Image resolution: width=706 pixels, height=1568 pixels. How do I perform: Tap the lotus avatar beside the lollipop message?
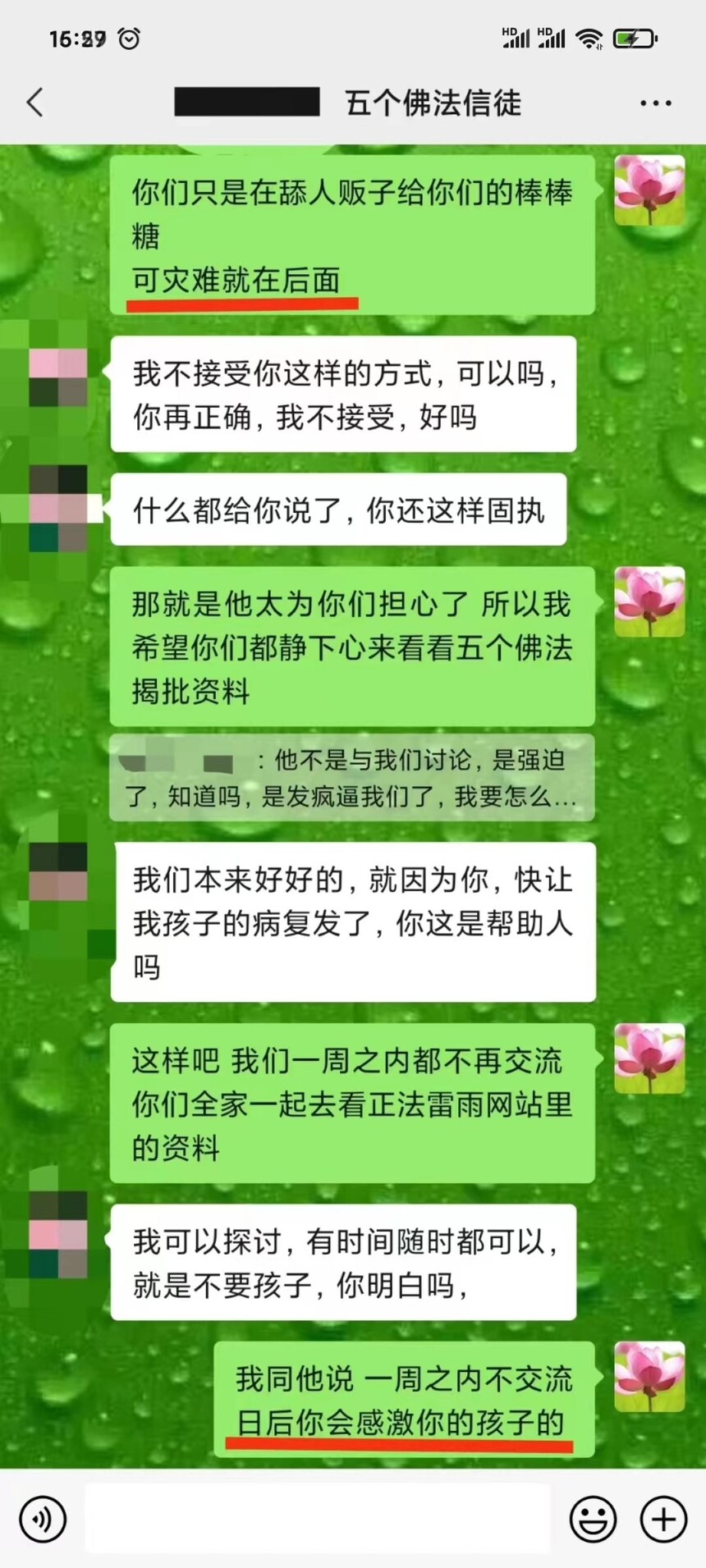650,190
